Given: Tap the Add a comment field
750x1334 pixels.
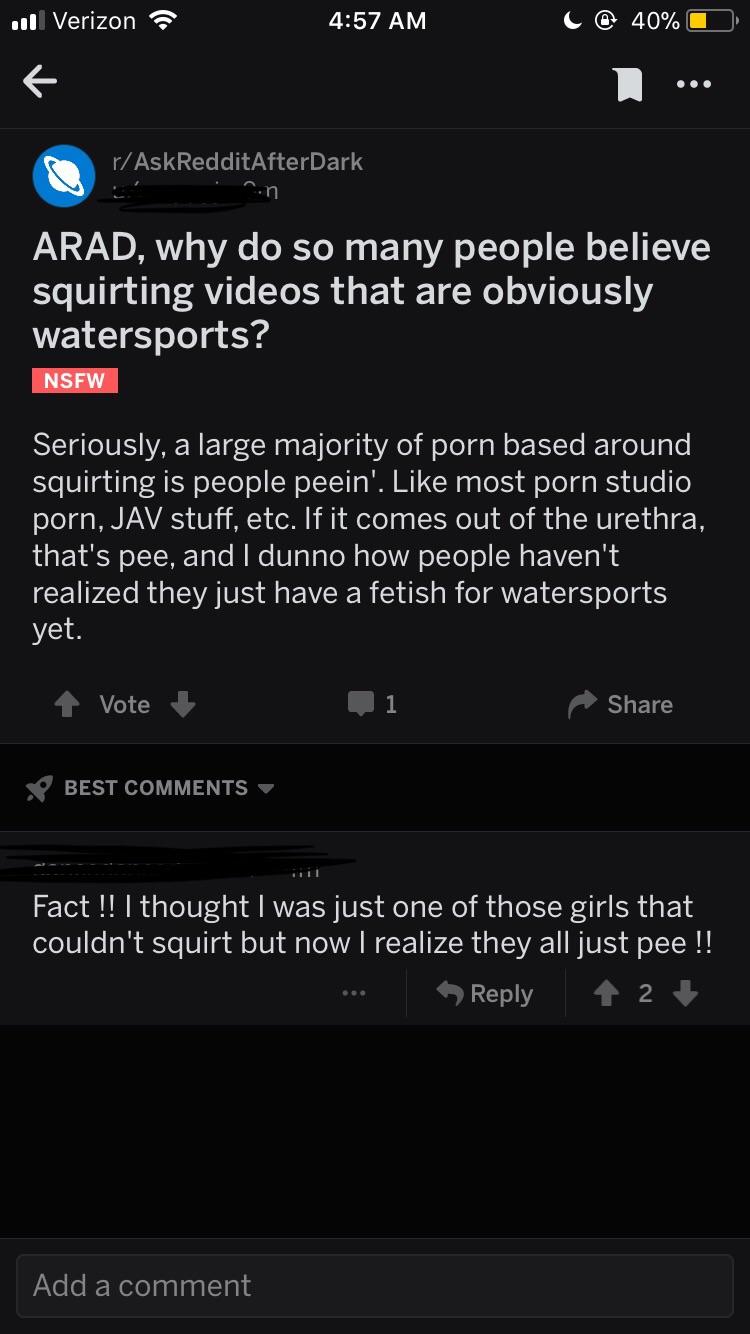Looking at the screenshot, I should coord(374,1286).
